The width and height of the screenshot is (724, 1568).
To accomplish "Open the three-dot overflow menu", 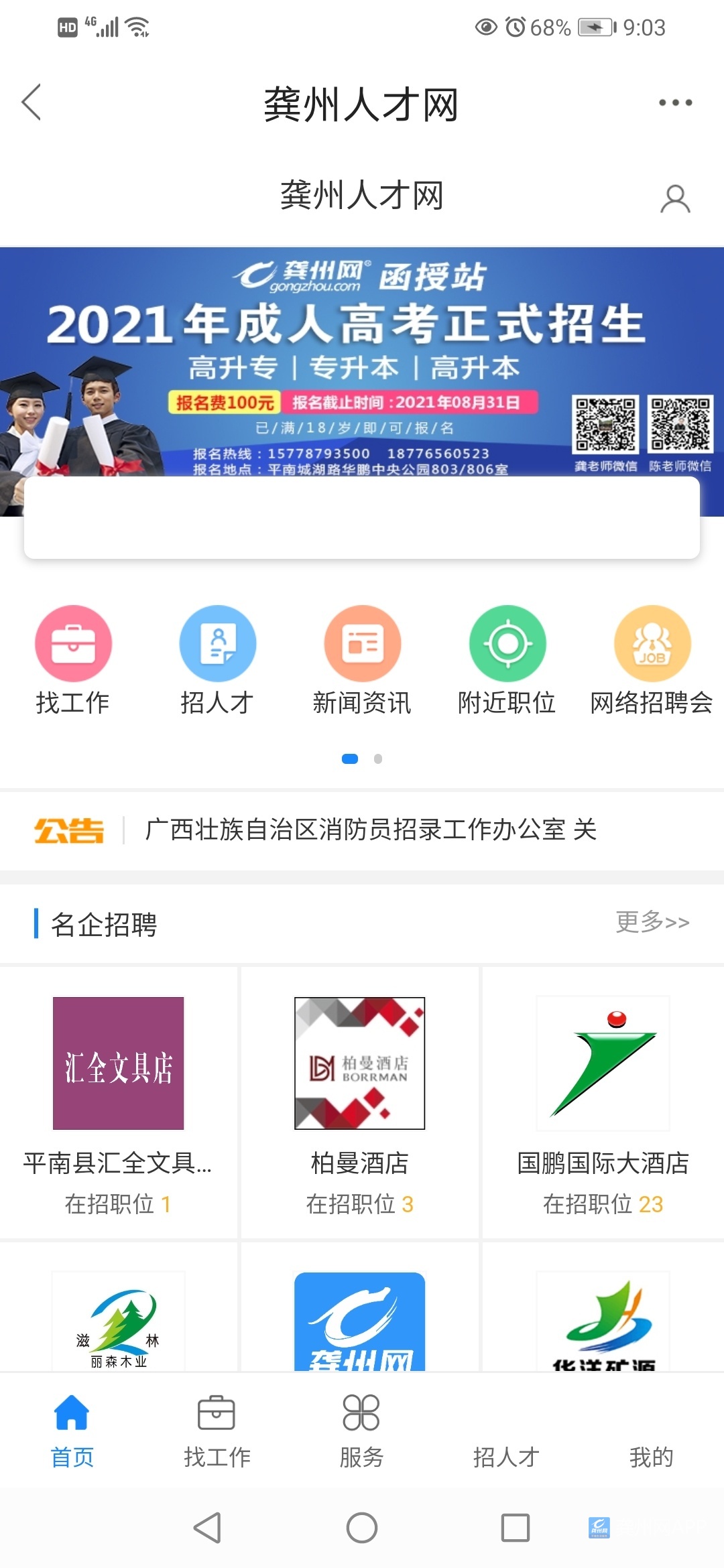I will coord(675,103).
